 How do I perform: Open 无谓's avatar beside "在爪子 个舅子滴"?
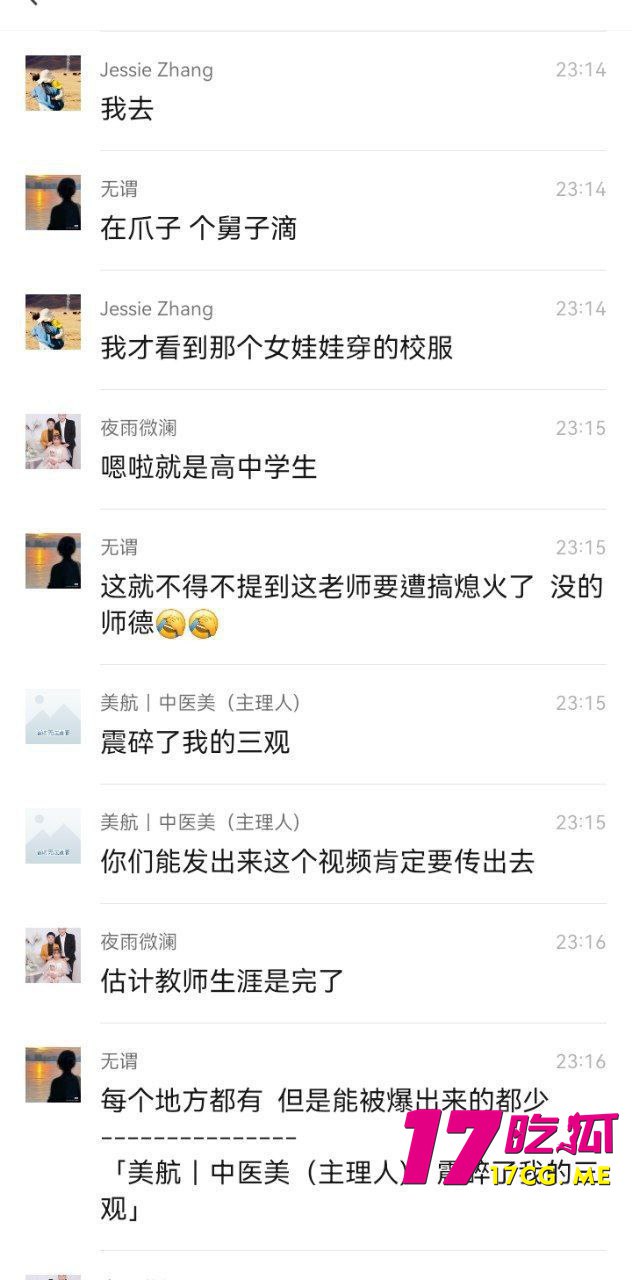(x=53, y=202)
